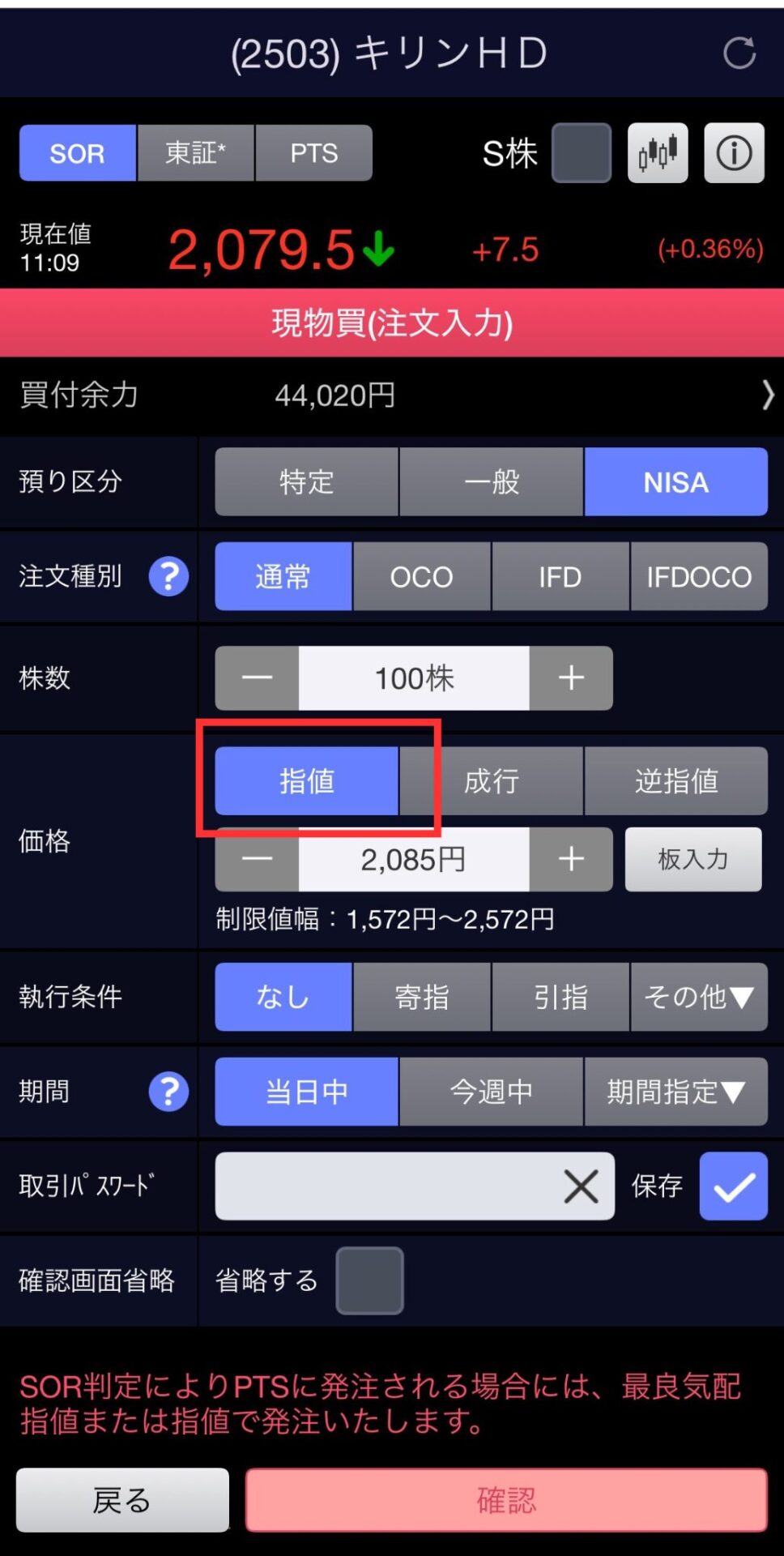Image resolution: width=784 pixels, height=1556 pixels.
Task: Choose OCO order type
Action: (x=421, y=576)
